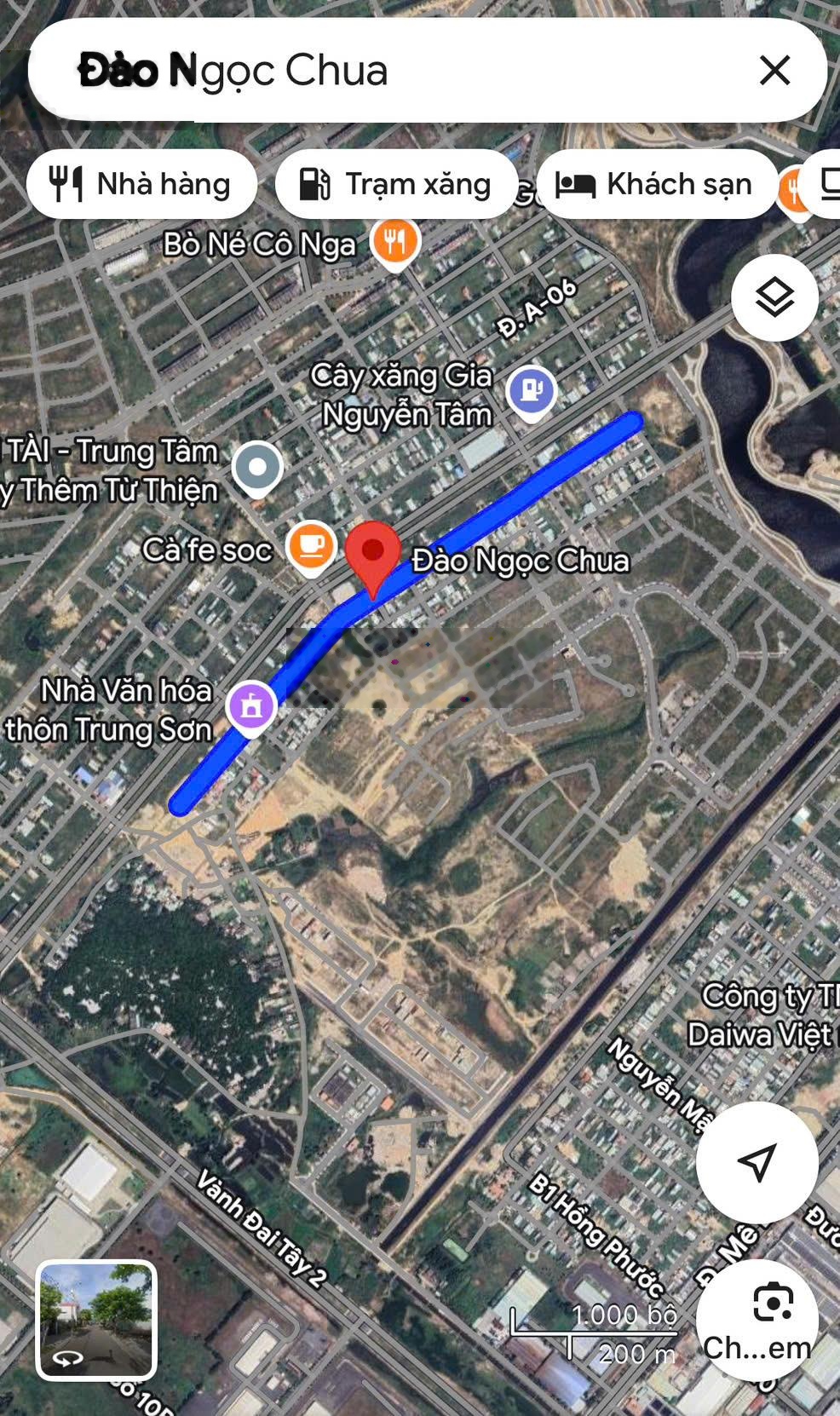Tap Nhà Văn hóa thôn Trung Sơn pin
The width and height of the screenshot is (840, 1416).
coord(250,706)
